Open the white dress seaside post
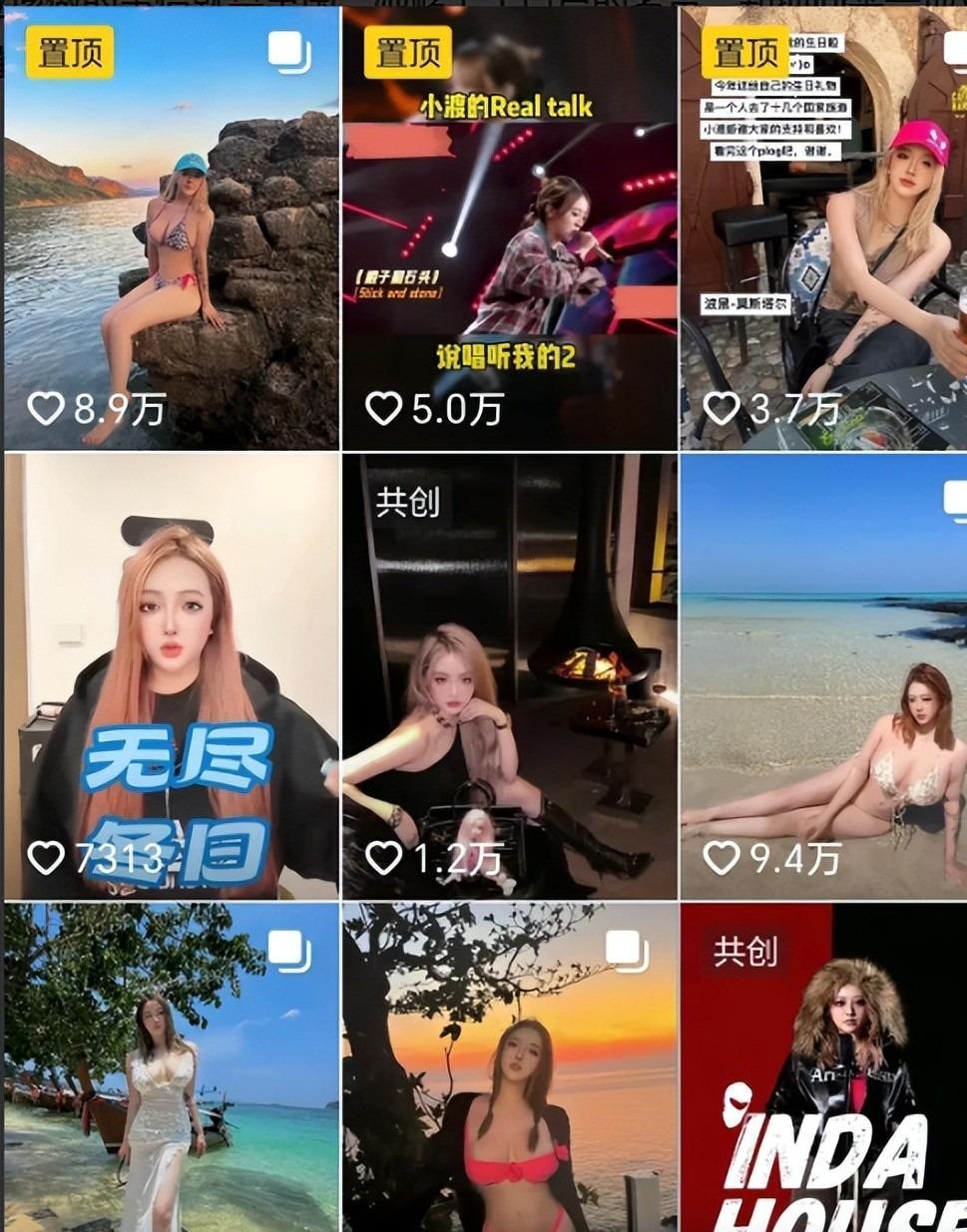The image size is (967, 1232). point(171,1067)
